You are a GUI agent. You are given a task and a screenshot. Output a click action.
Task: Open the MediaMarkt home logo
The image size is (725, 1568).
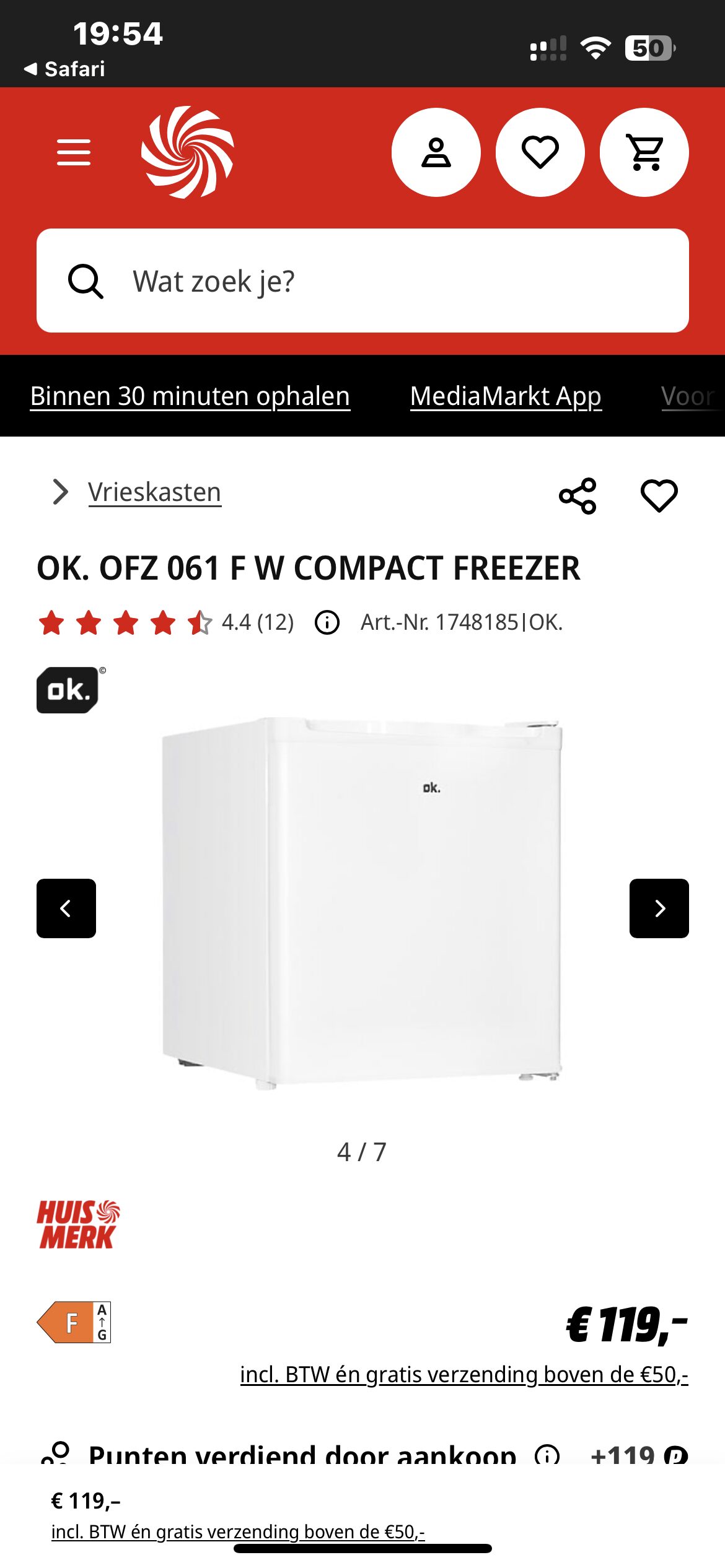pos(188,152)
